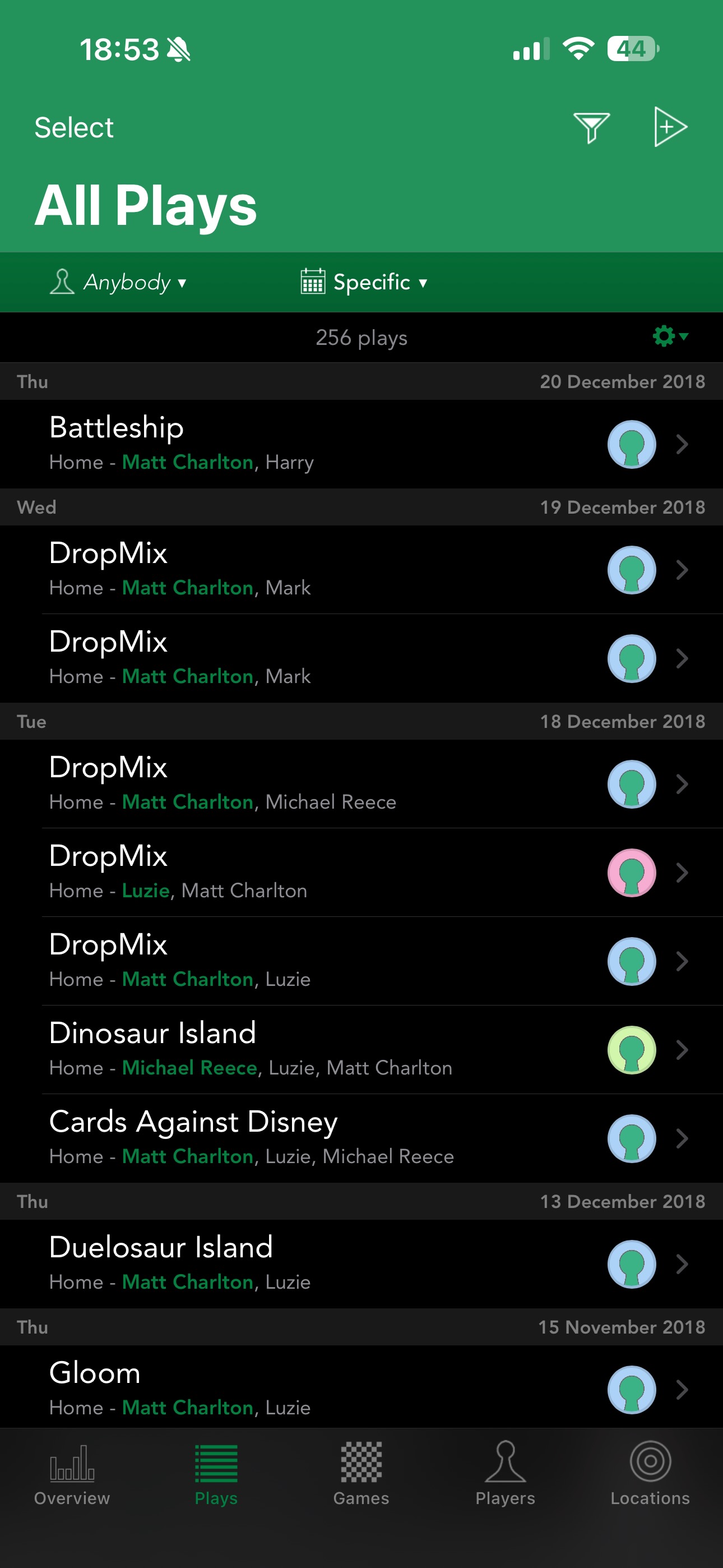Open the Anybody player dropdown

[x=119, y=283]
